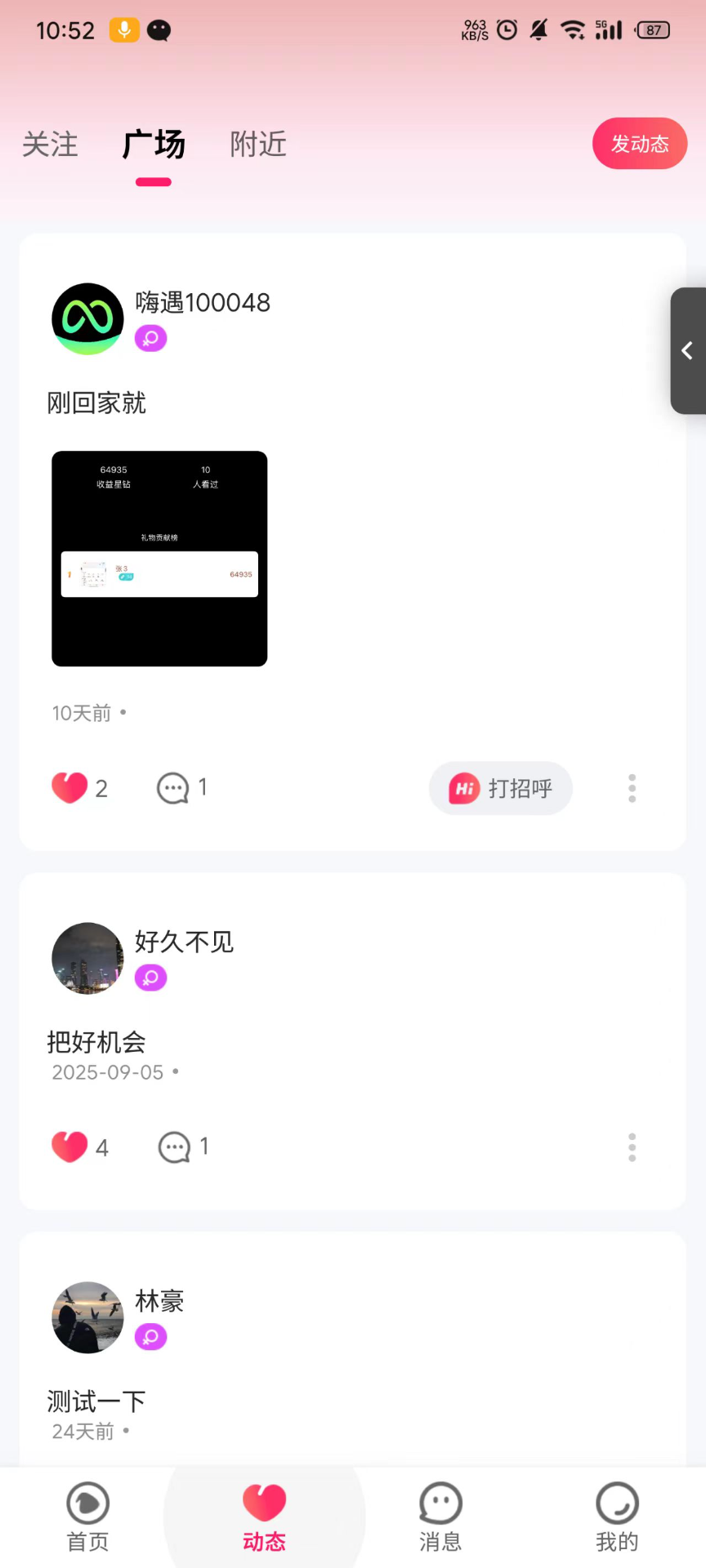Open more options on 好久不见's post

[632, 1147]
